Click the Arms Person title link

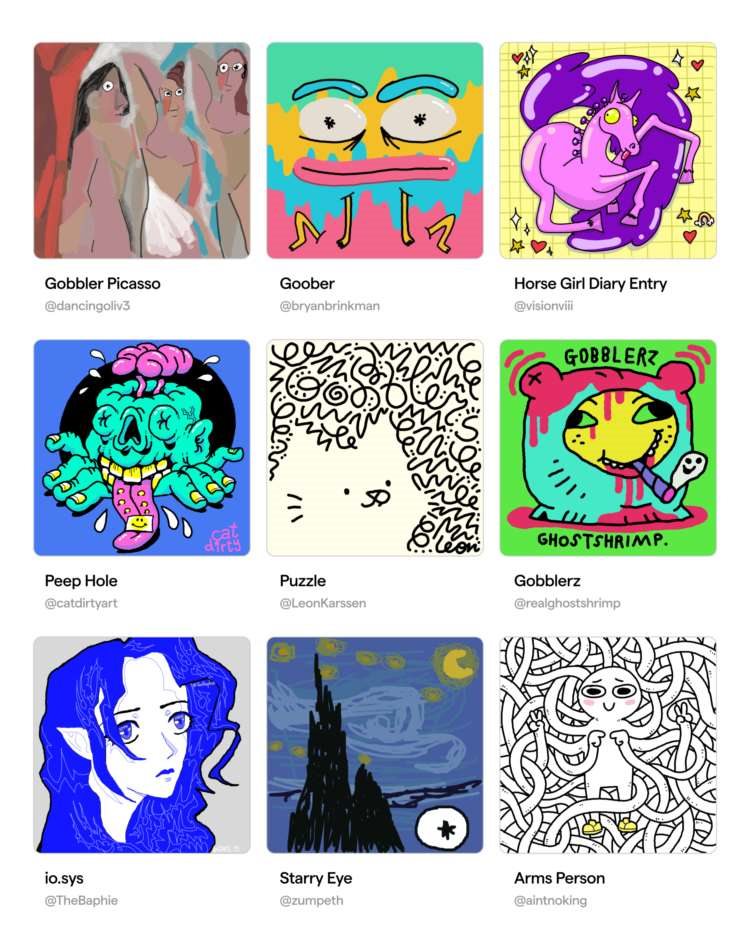tap(558, 878)
